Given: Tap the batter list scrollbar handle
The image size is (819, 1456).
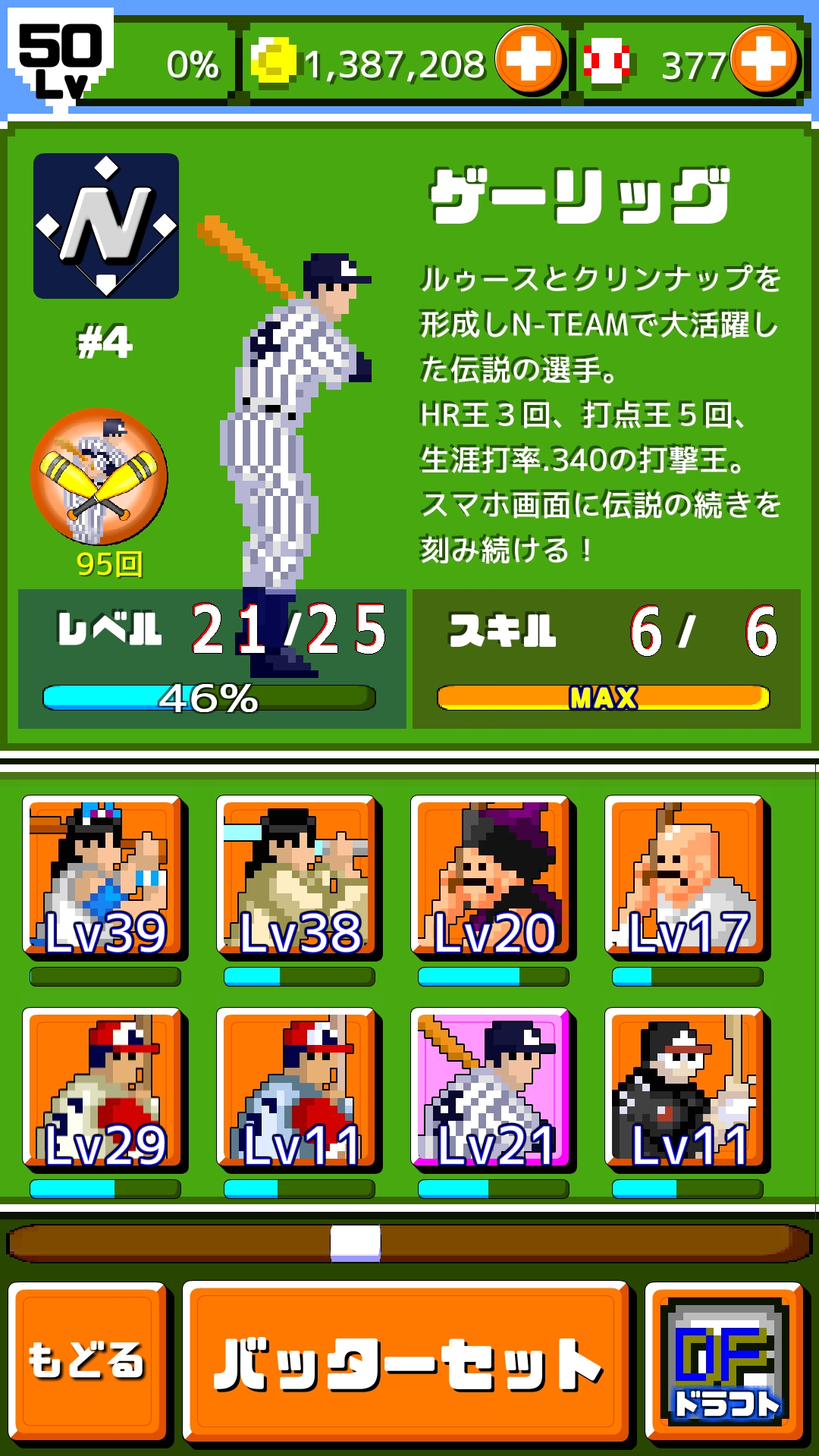Looking at the screenshot, I should click(355, 1243).
